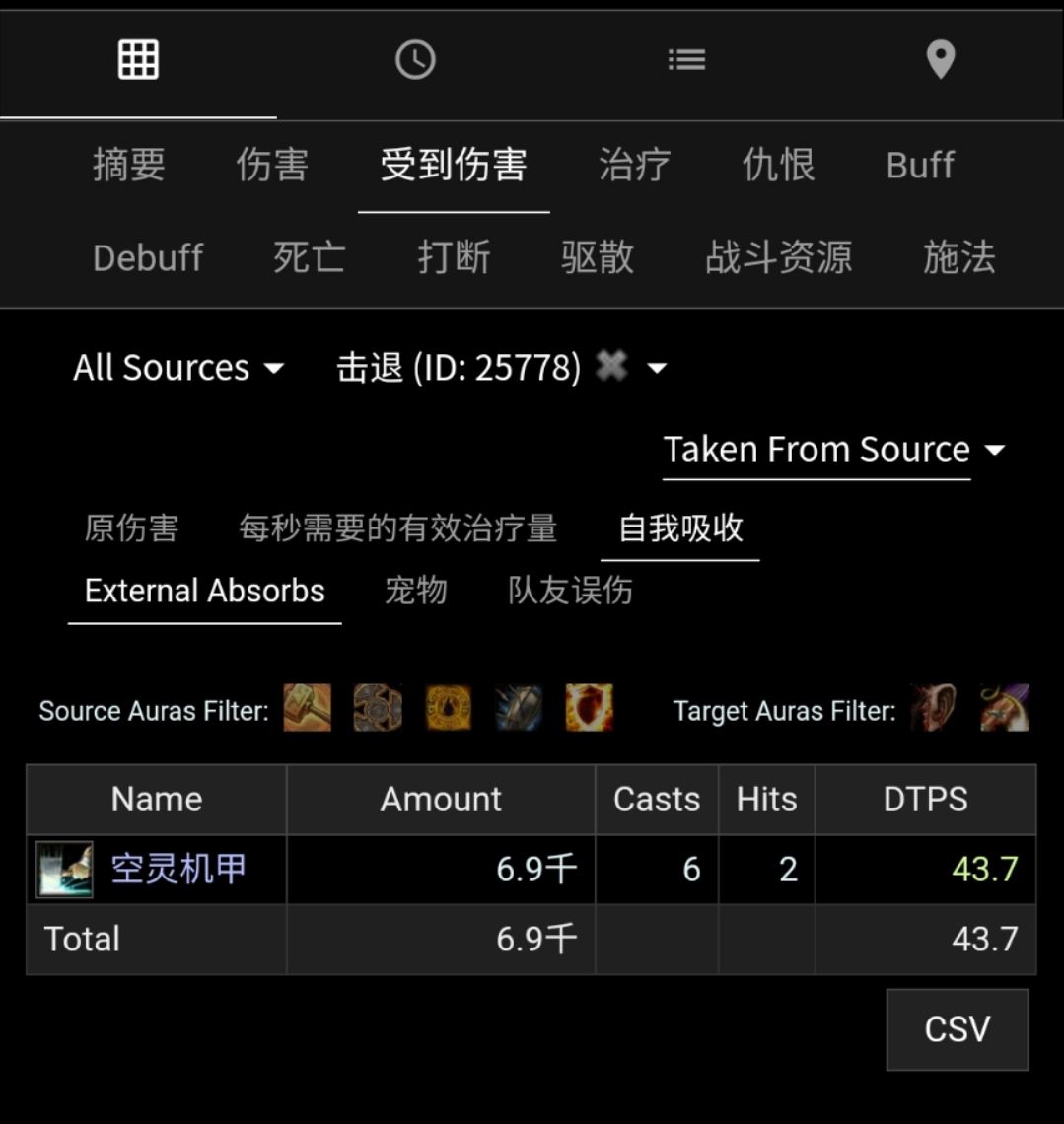Open the Debuff tab
Viewport: 1064px width, 1124px height.
tap(148, 258)
